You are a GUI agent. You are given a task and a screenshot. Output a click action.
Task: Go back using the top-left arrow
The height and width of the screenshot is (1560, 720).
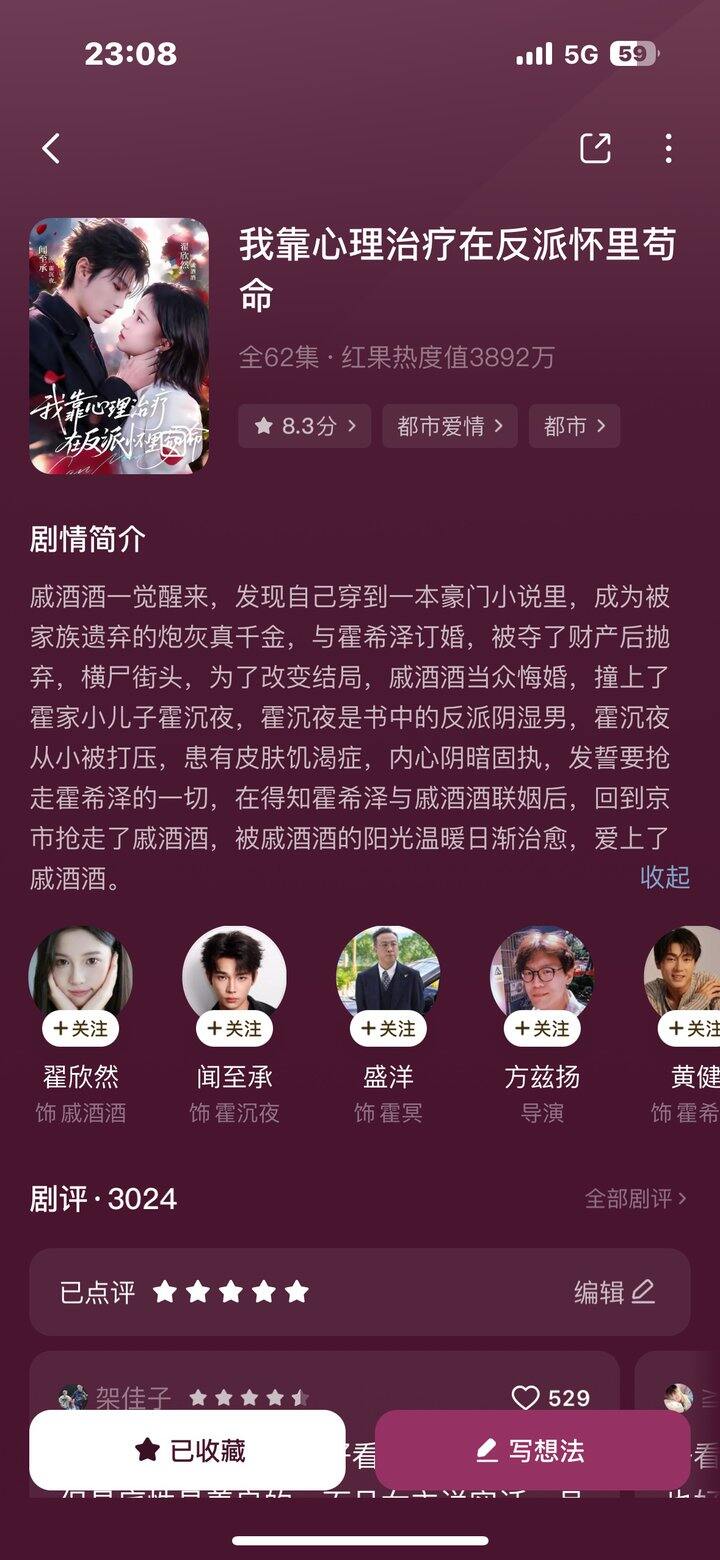tap(51, 149)
